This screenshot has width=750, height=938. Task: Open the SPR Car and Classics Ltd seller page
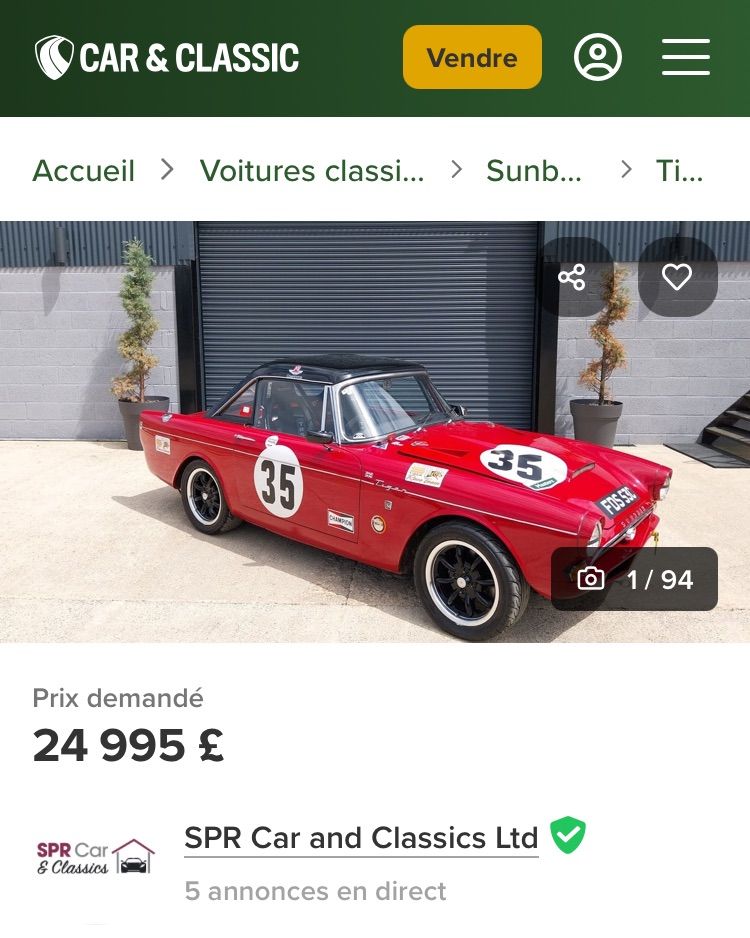[x=361, y=838]
